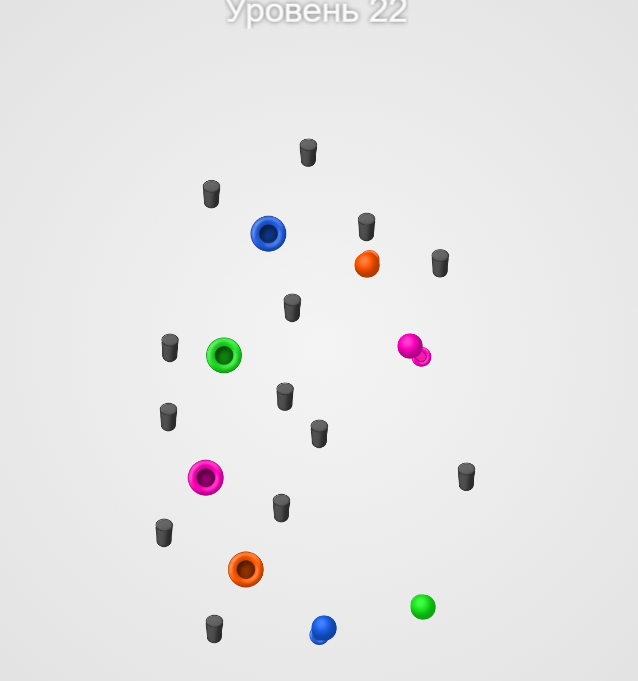Tap the green ring hole

click(224, 355)
